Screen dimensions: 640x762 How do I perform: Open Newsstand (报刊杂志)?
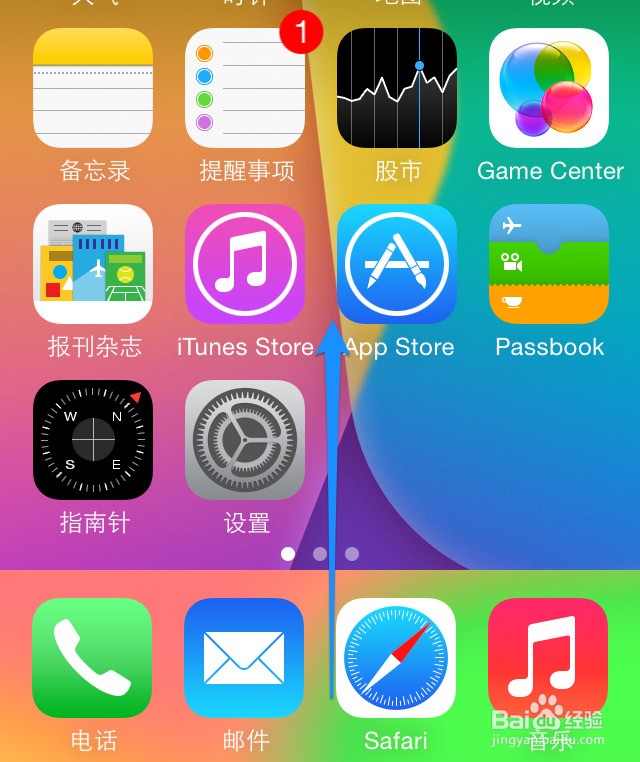(93, 264)
